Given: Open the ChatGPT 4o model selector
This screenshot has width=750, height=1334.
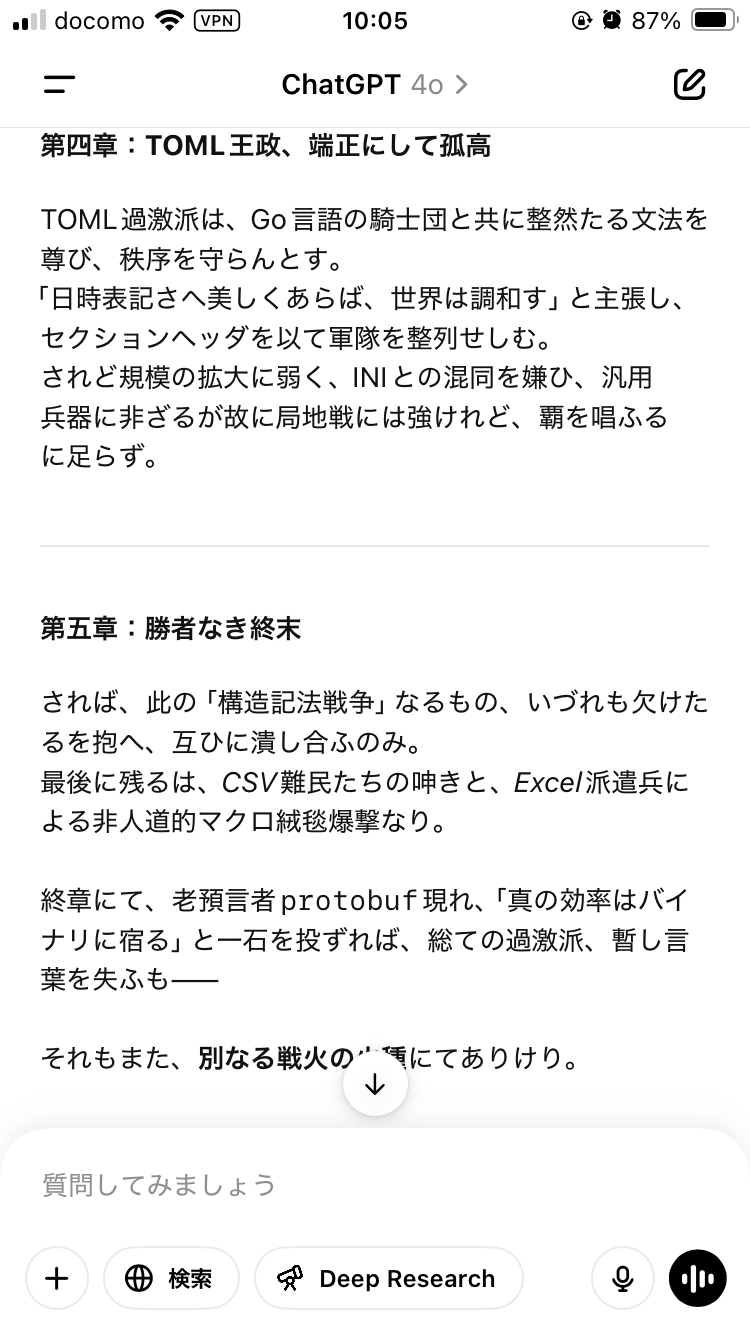Looking at the screenshot, I should (x=375, y=85).
